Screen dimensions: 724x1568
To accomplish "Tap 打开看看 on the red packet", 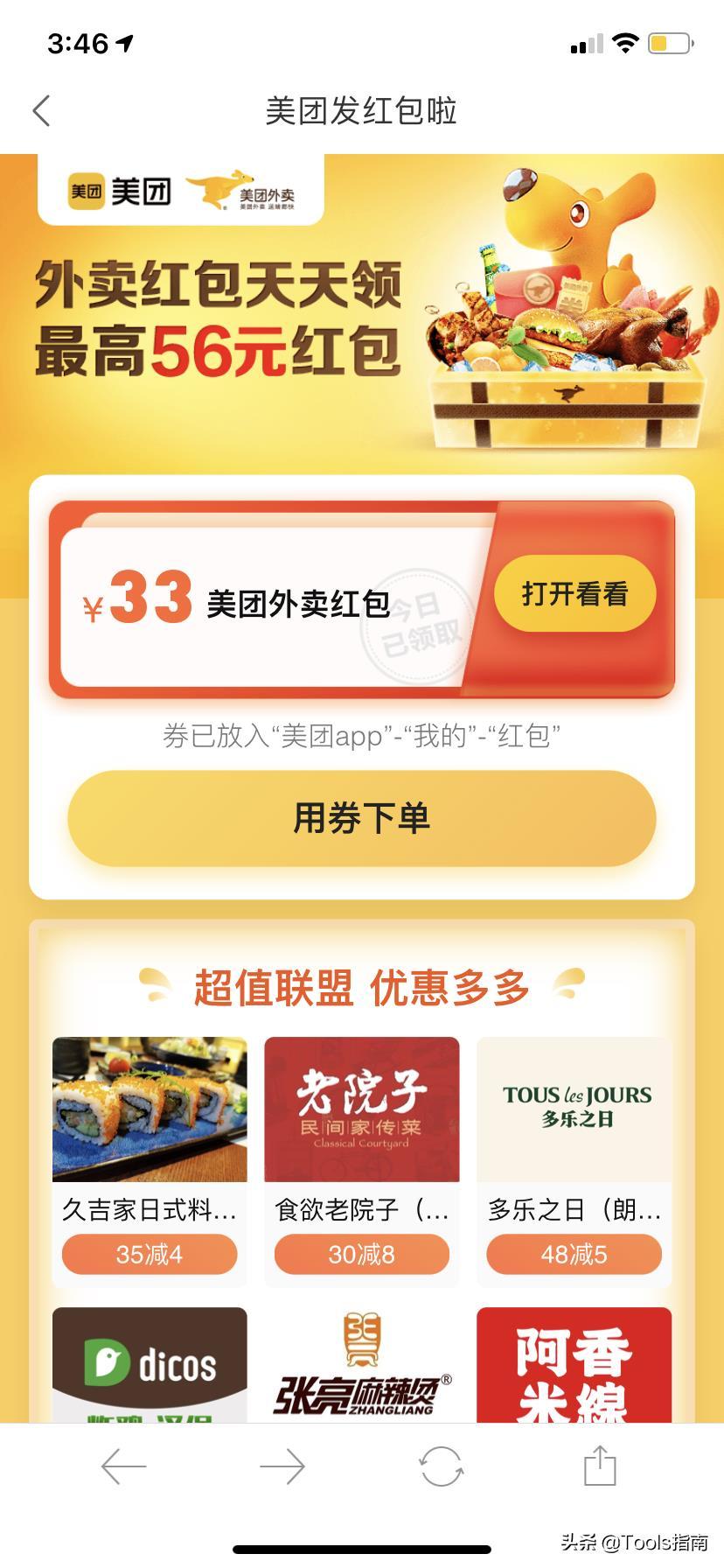I will (574, 594).
